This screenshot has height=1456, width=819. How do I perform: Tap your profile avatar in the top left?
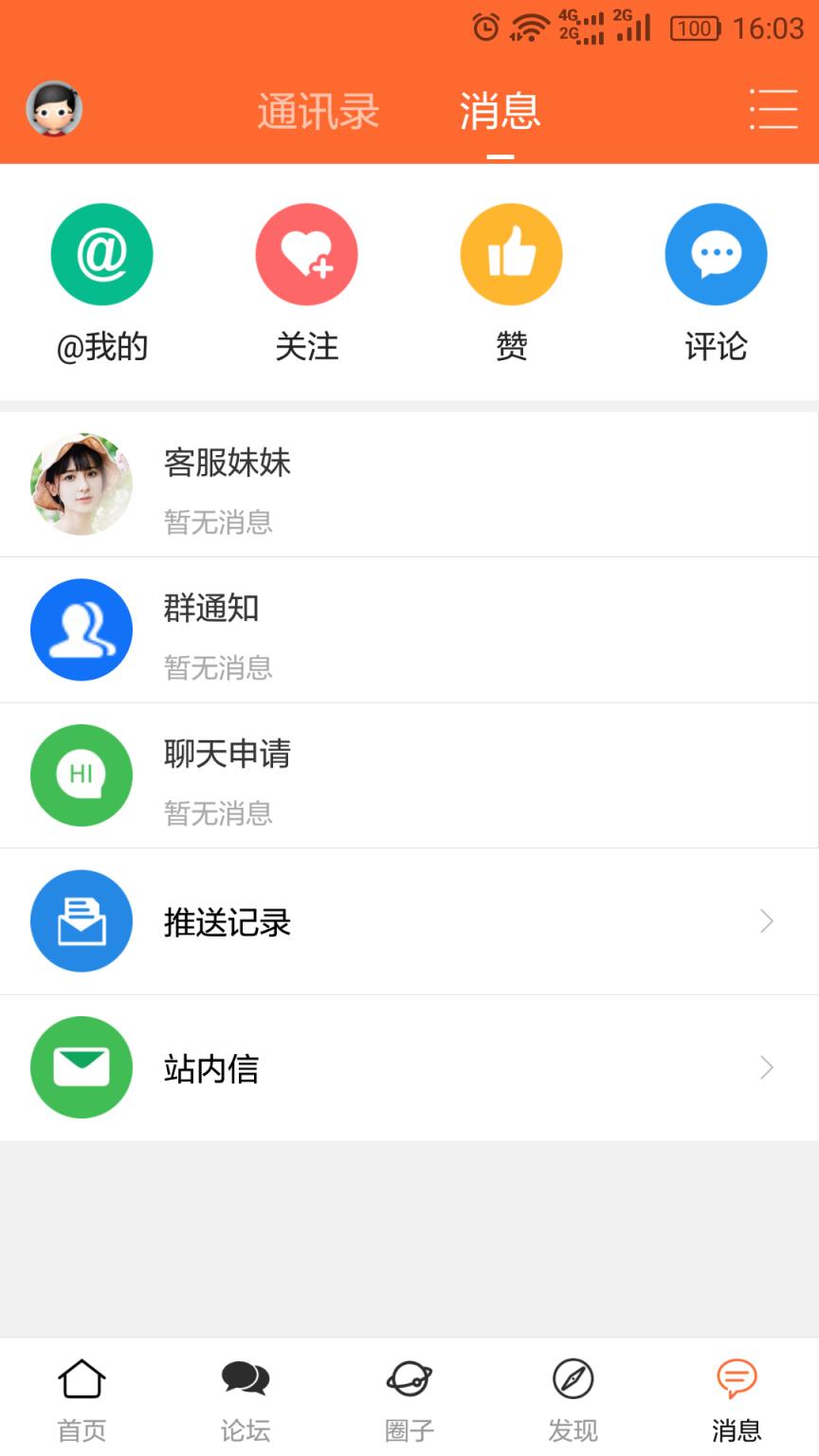52,108
